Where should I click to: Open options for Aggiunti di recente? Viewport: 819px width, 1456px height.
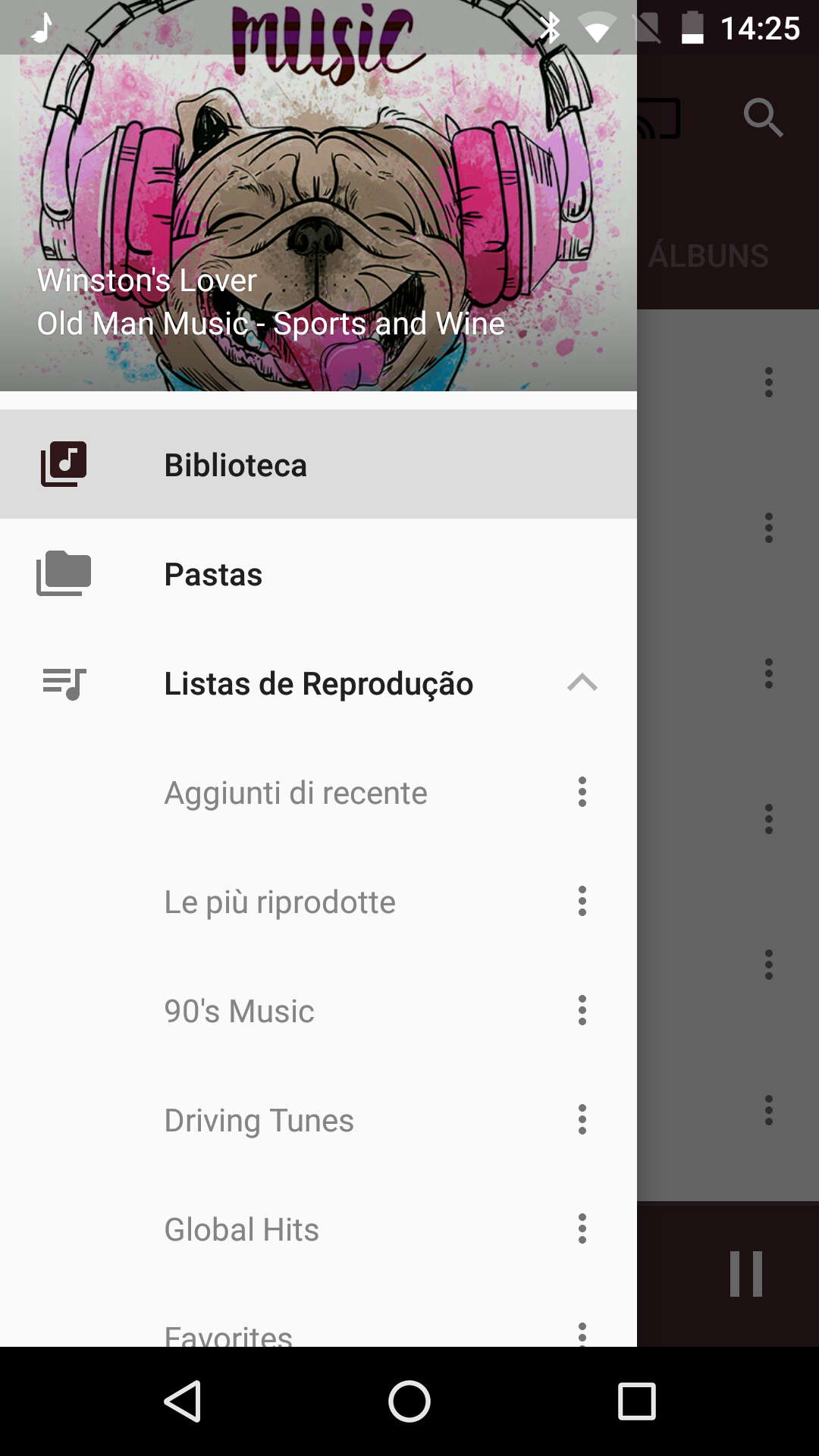(582, 792)
